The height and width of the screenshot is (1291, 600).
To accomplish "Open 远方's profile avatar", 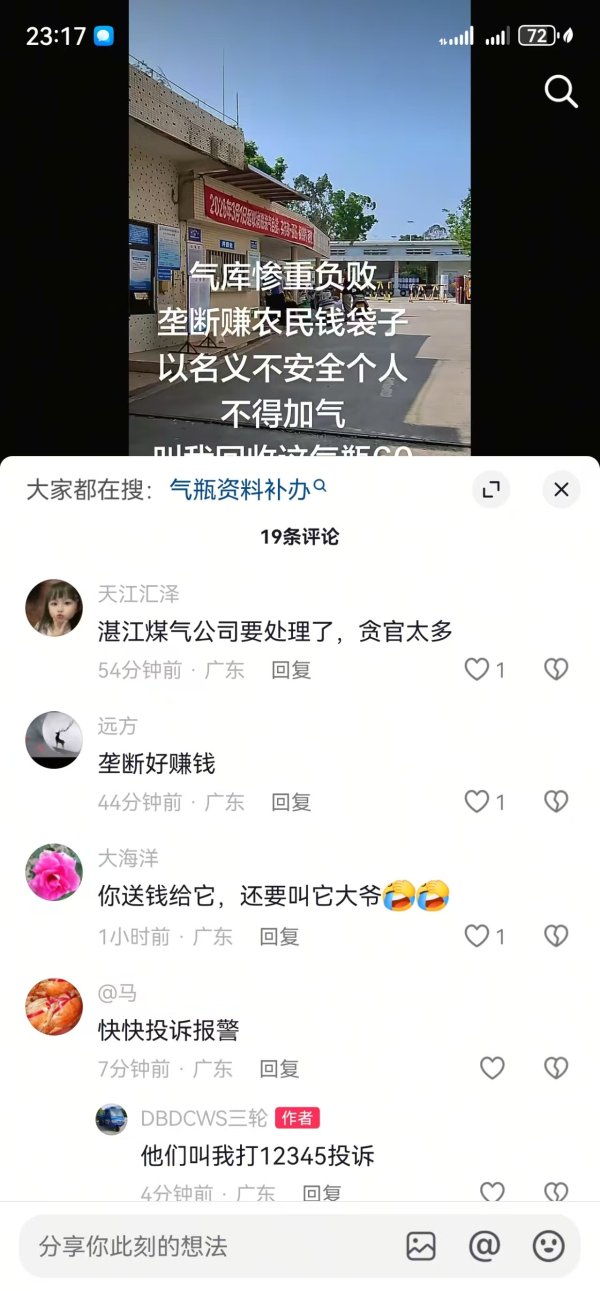I will pyautogui.click(x=54, y=739).
